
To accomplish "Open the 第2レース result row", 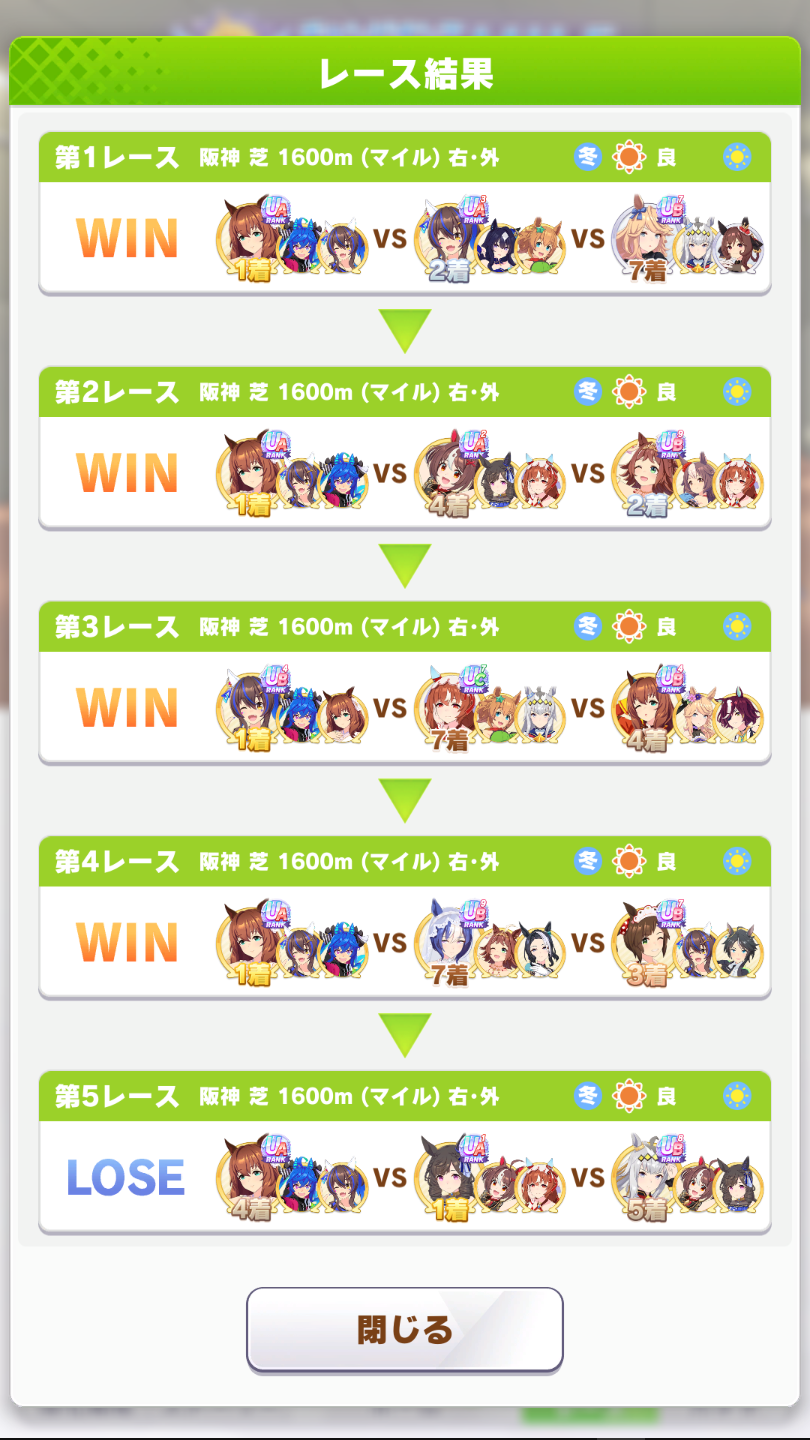I will [x=405, y=448].
